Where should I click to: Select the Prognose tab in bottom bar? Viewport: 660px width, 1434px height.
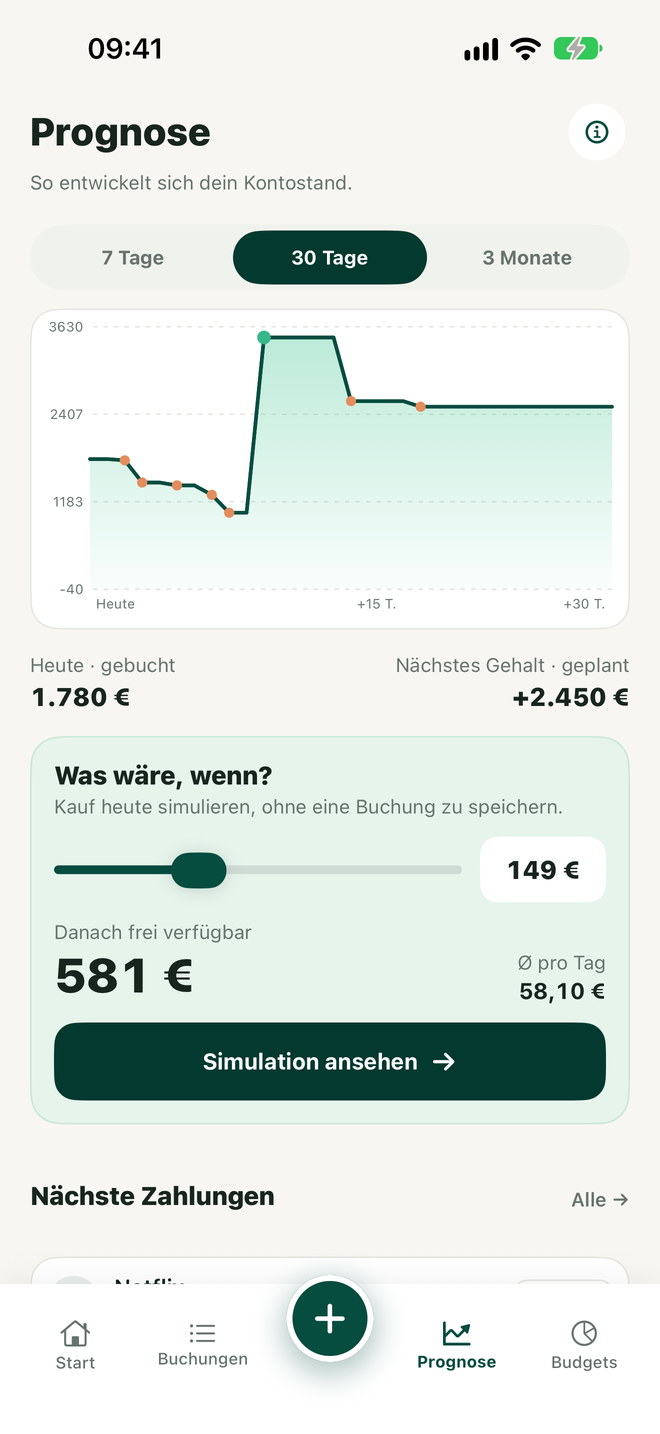pyautogui.click(x=457, y=1345)
